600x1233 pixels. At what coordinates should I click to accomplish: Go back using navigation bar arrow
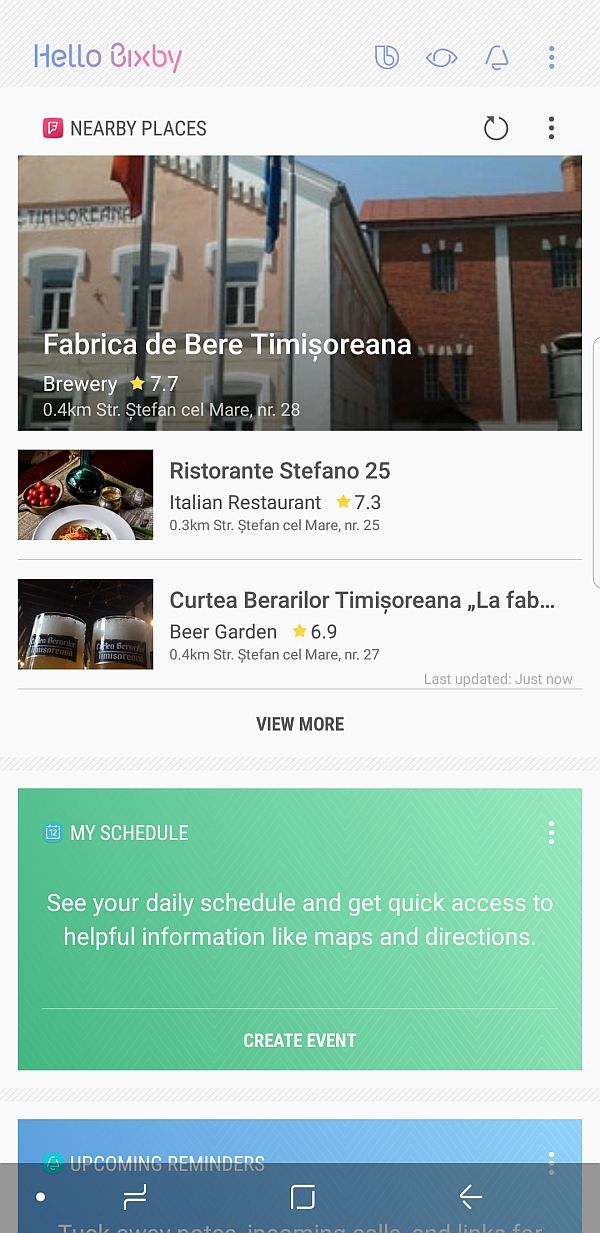click(470, 1197)
